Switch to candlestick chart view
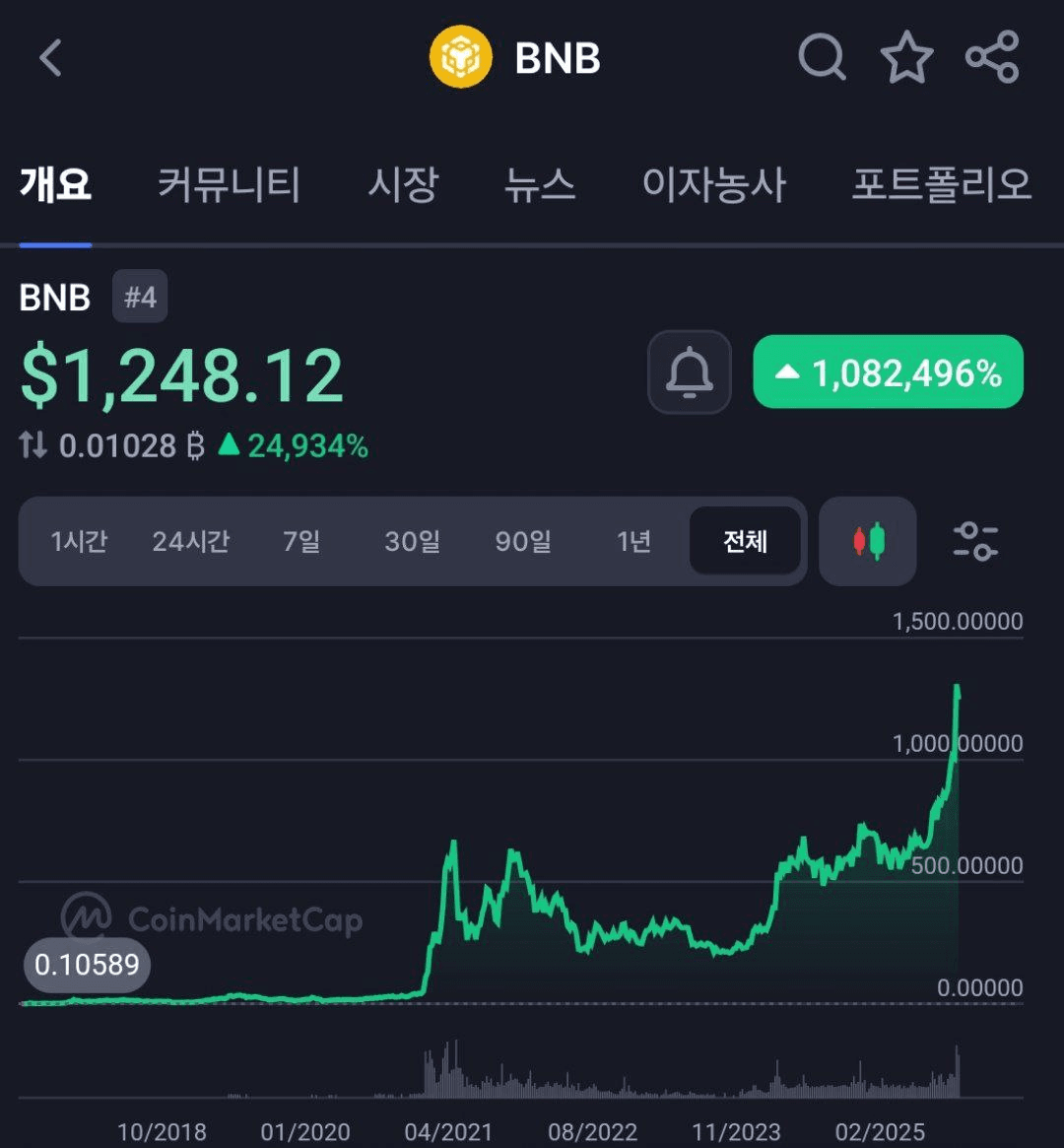1064x1148 pixels. point(868,541)
